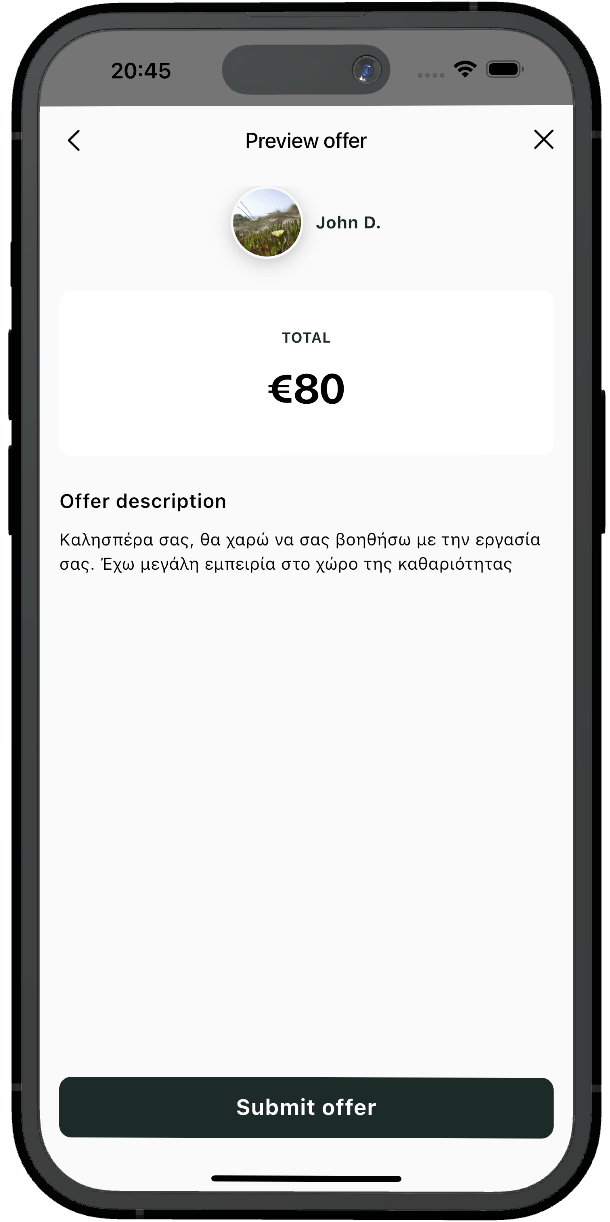Open John D.'s profile picture
Image resolution: width=610 pixels, height=1222 pixels.
click(x=267, y=222)
